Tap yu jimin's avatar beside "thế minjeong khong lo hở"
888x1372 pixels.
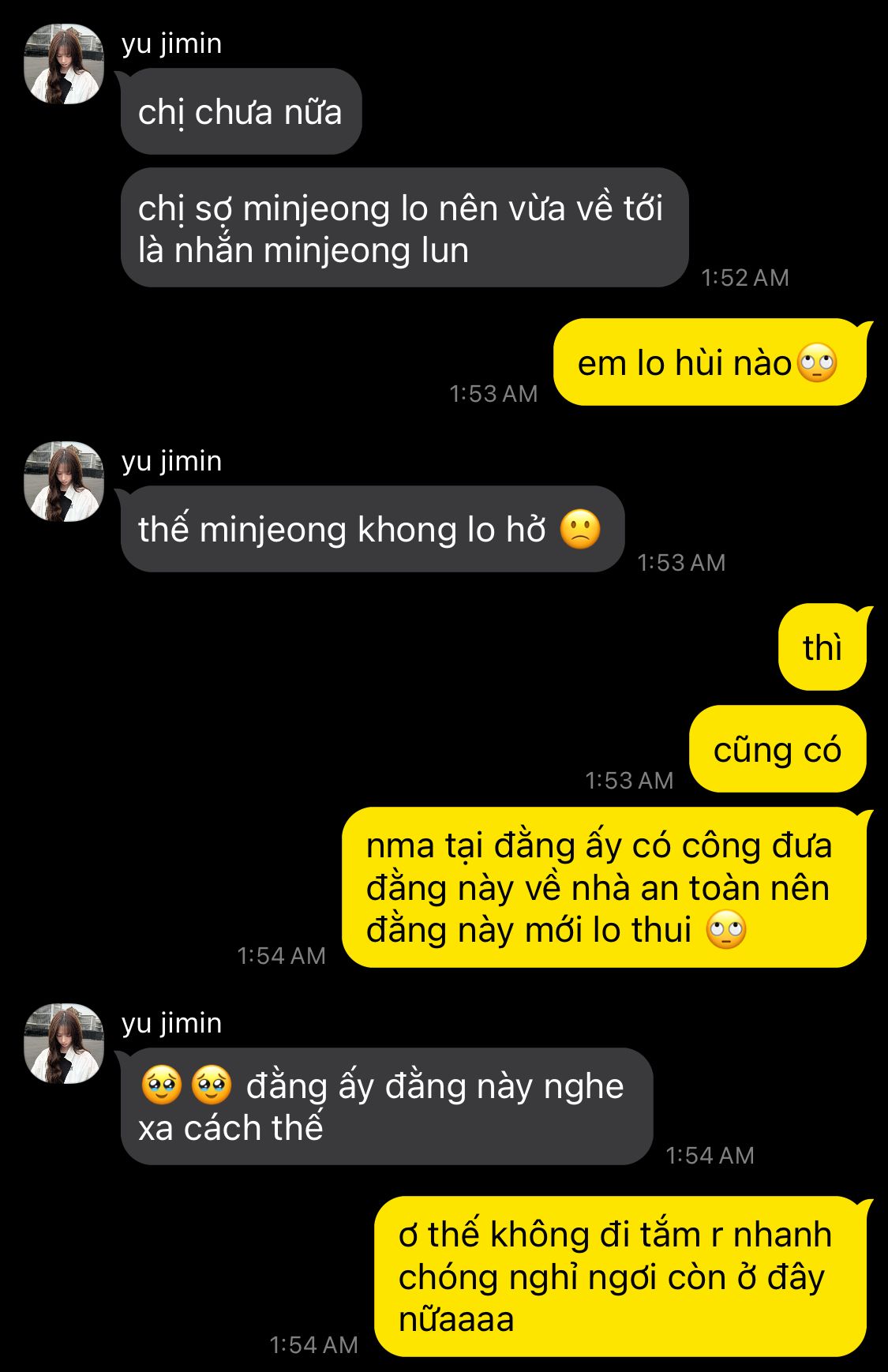click(x=64, y=482)
